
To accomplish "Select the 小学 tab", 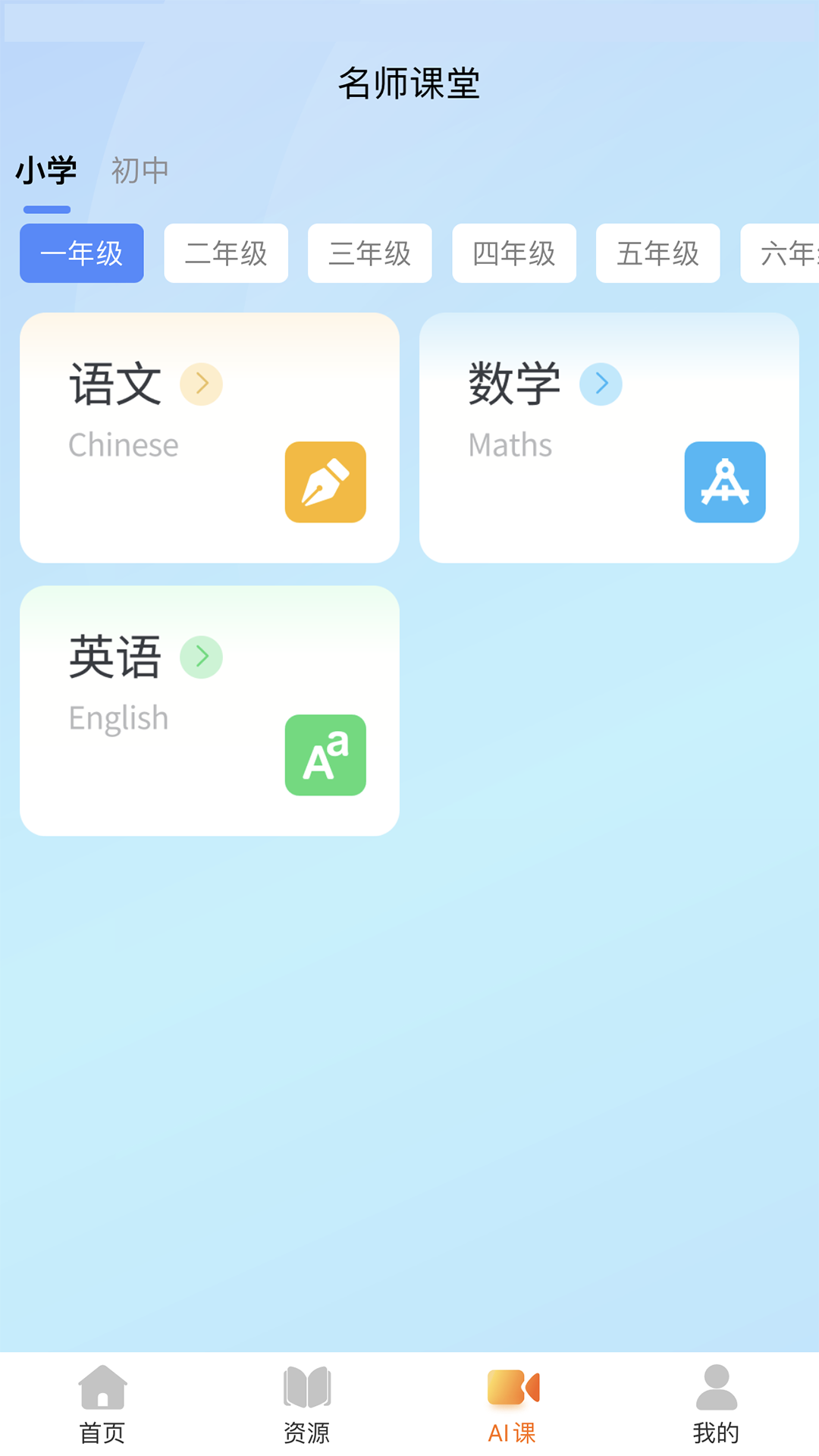I will pos(47,171).
